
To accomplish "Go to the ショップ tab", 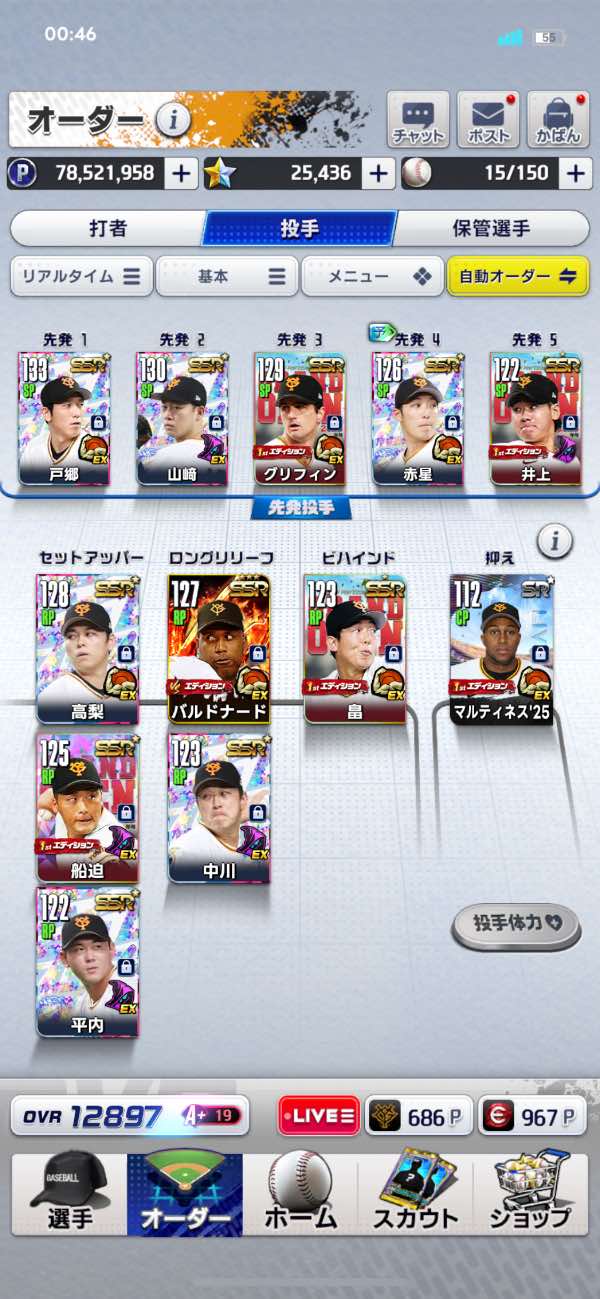I will [x=530, y=1194].
